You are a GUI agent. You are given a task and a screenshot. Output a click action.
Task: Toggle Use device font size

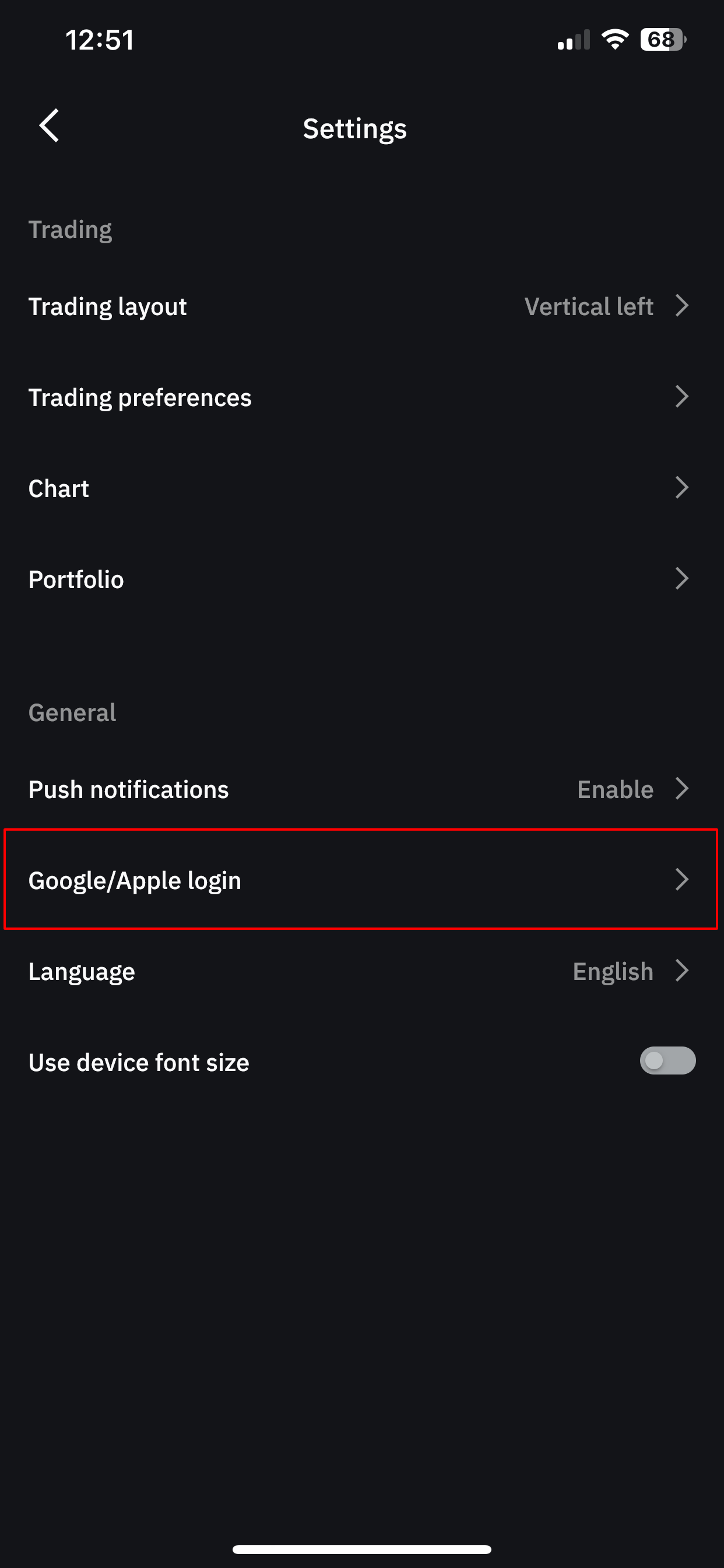click(667, 1061)
